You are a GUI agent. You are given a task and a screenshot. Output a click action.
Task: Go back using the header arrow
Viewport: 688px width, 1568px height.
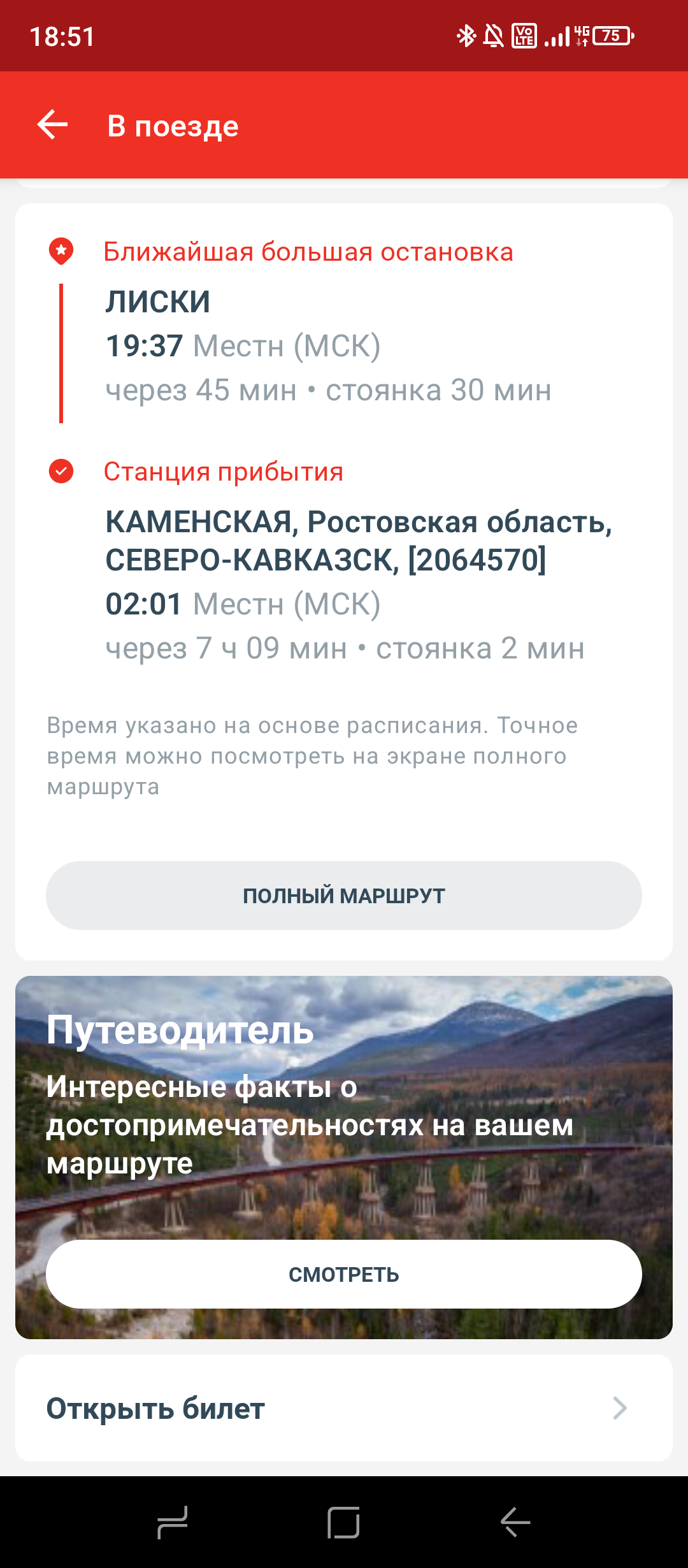[x=52, y=124]
